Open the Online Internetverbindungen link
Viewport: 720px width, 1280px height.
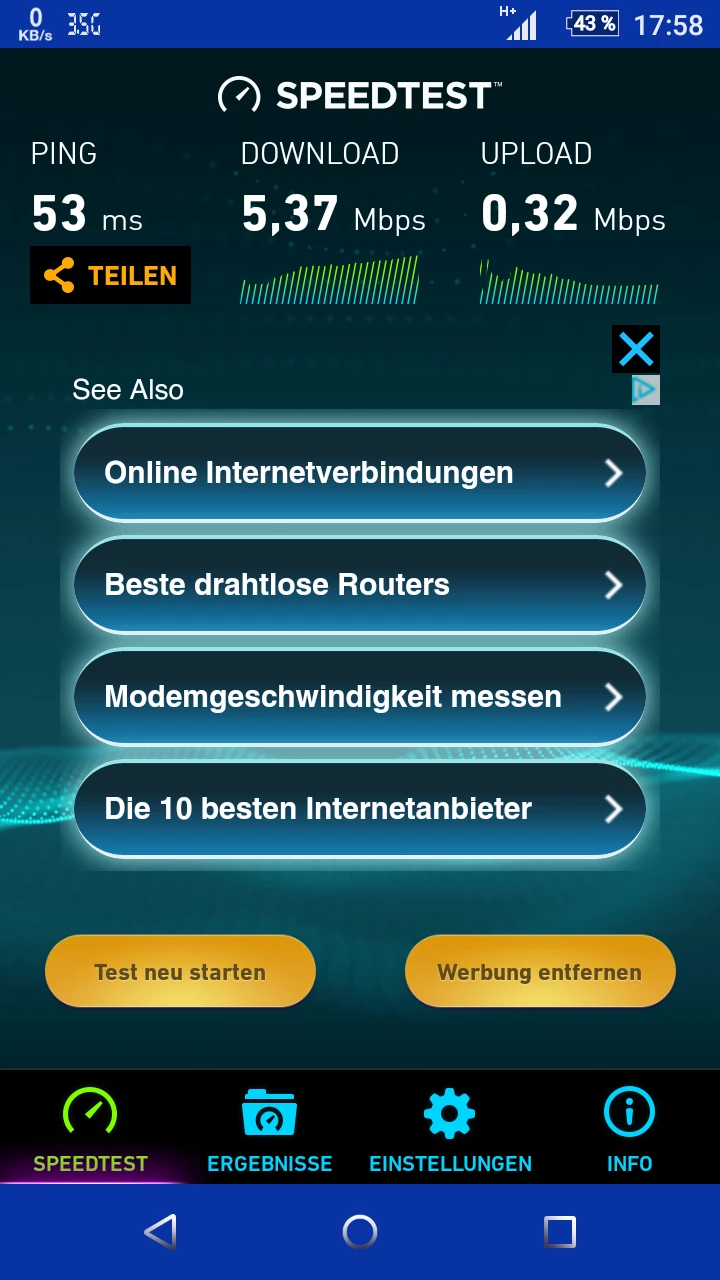click(x=360, y=473)
